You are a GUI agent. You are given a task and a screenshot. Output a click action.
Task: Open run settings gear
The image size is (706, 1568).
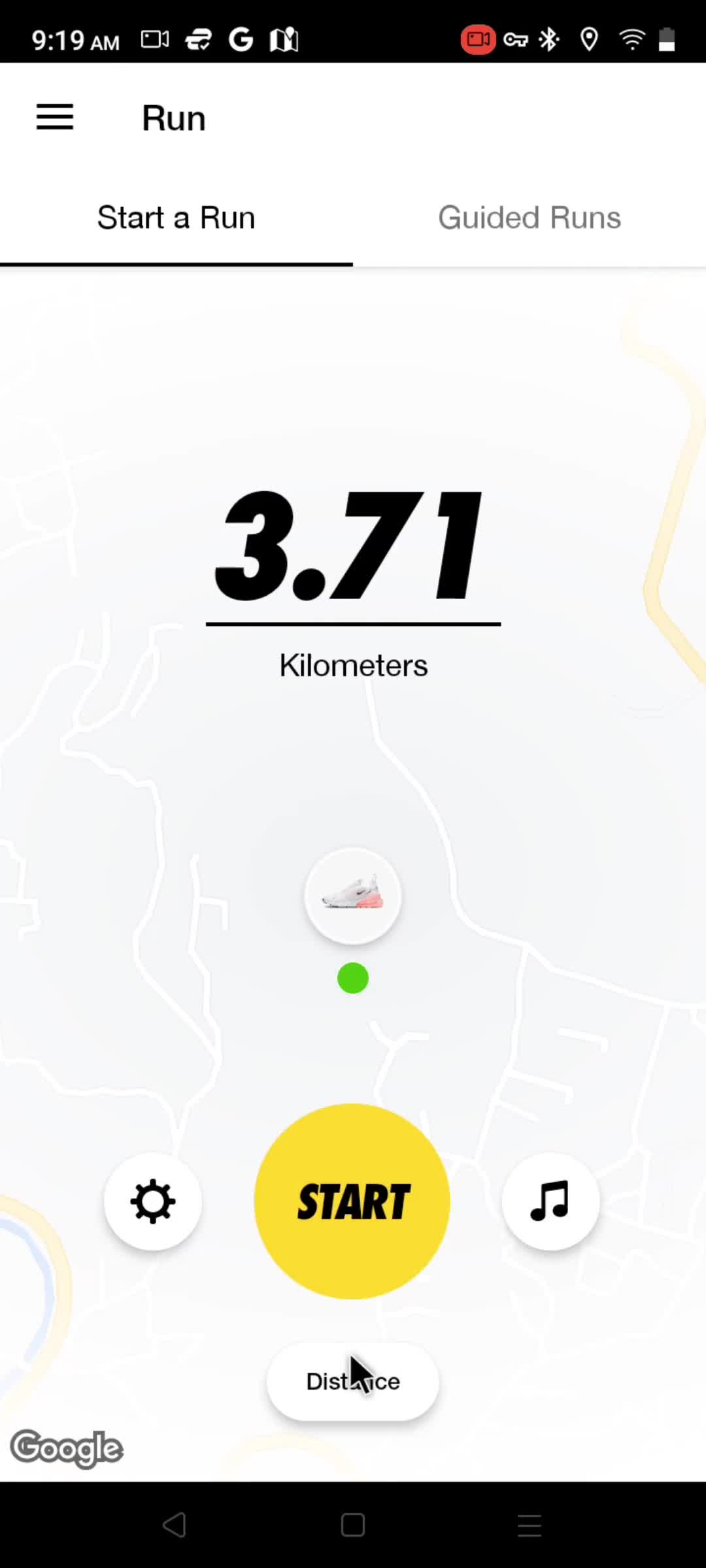coord(153,1201)
